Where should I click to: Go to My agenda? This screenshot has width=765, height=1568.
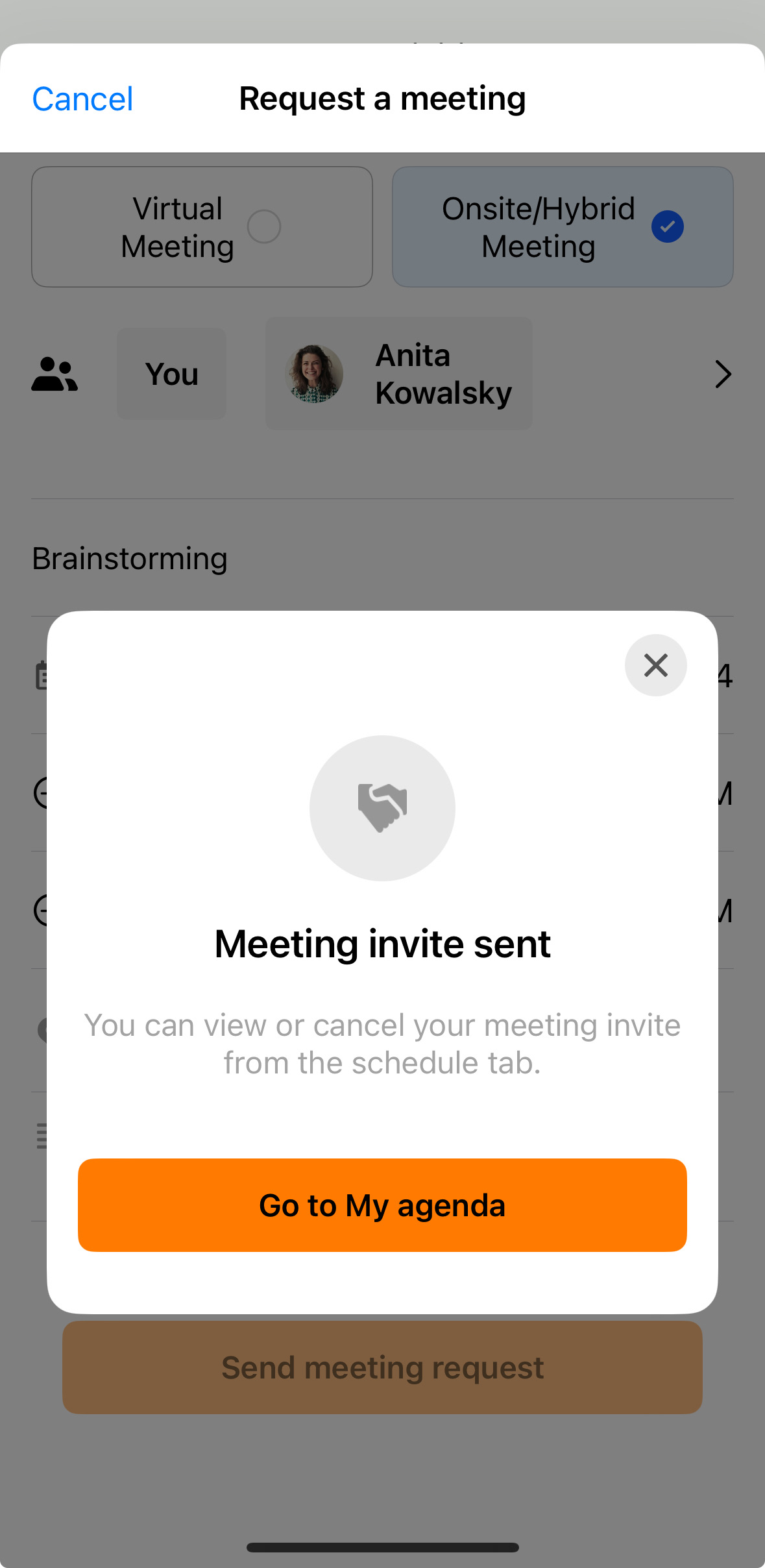click(x=382, y=1205)
